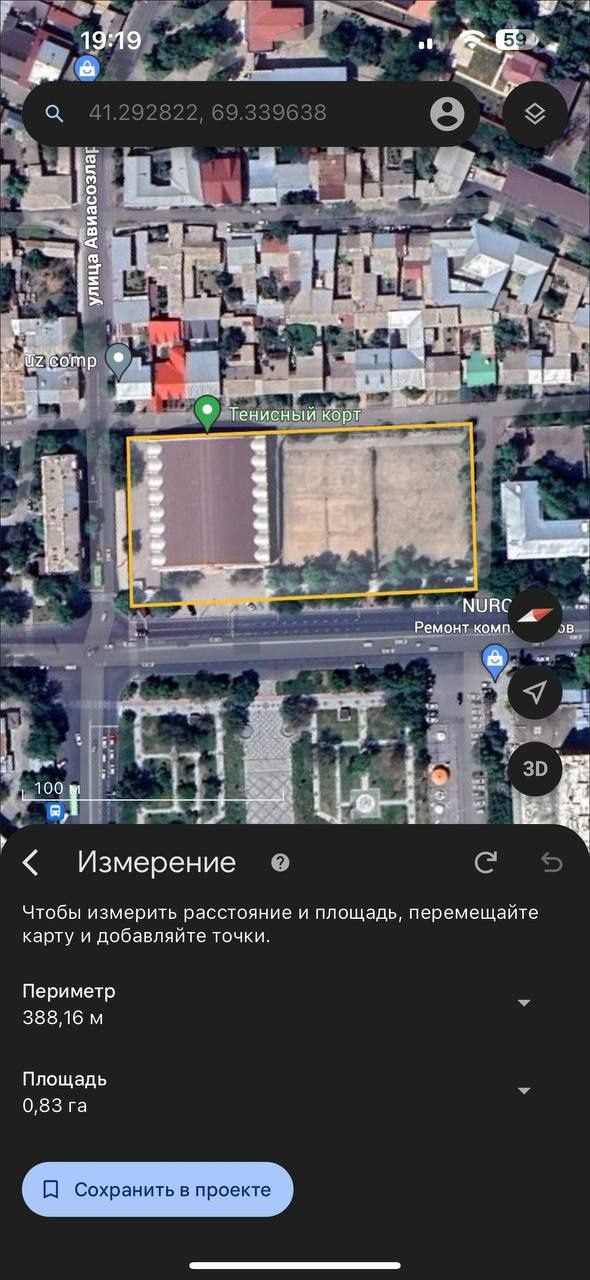The width and height of the screenshot is (590, 1280).
Task: Open measurement help question mark
Action: coord(280,862)
